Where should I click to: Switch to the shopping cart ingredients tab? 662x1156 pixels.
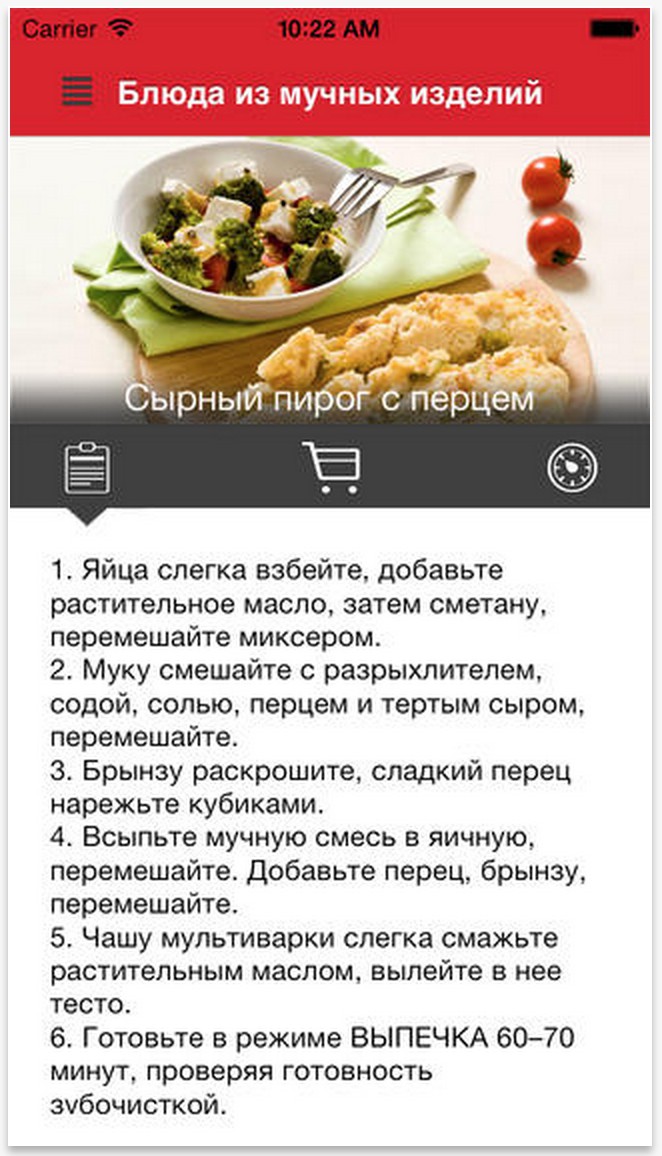coord(331,467)
